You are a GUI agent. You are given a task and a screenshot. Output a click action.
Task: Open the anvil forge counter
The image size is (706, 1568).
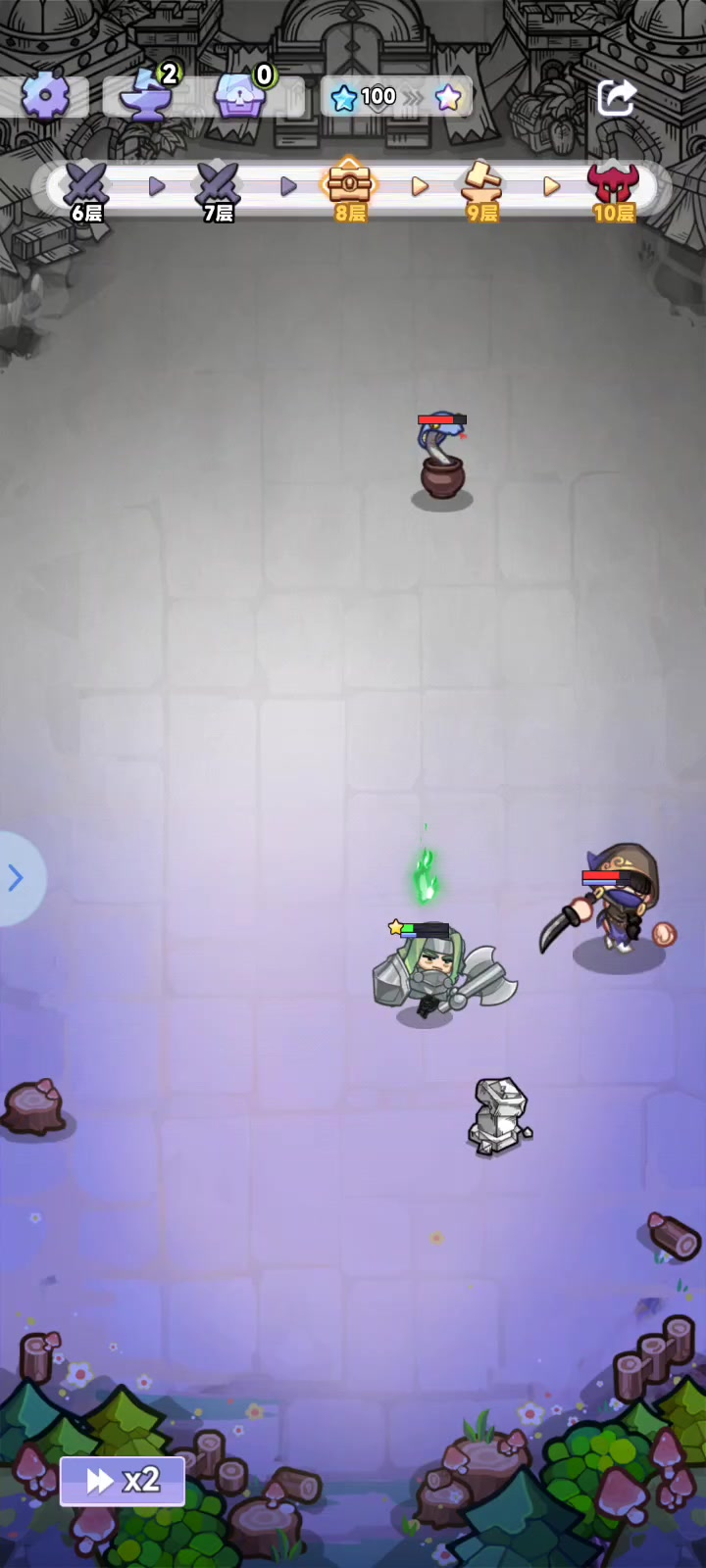[x=148, y=94]
